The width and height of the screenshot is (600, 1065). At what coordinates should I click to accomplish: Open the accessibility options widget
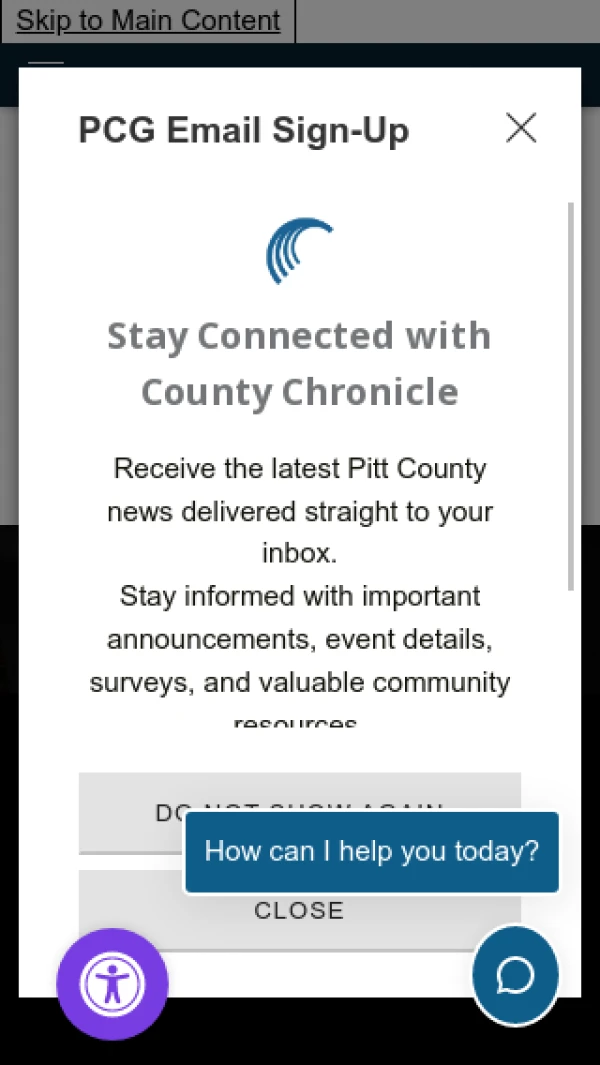coord(113,984)
